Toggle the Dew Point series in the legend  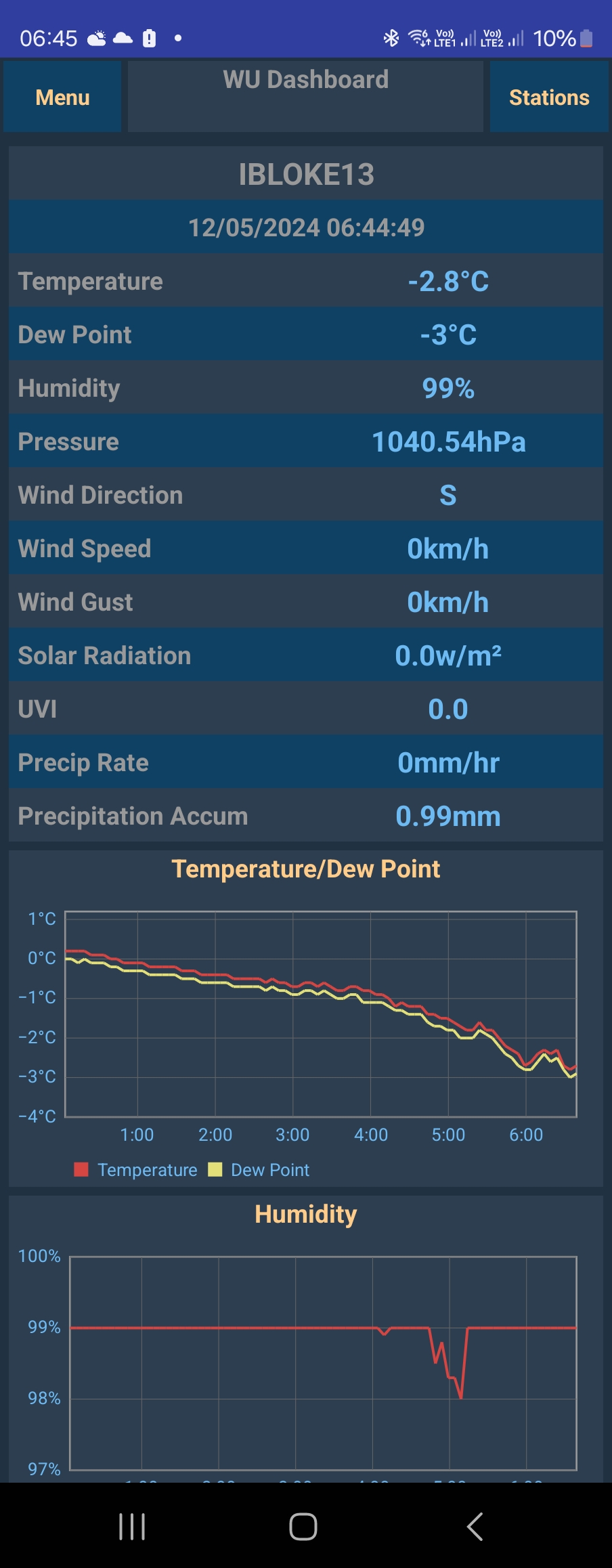[259, 1170]
